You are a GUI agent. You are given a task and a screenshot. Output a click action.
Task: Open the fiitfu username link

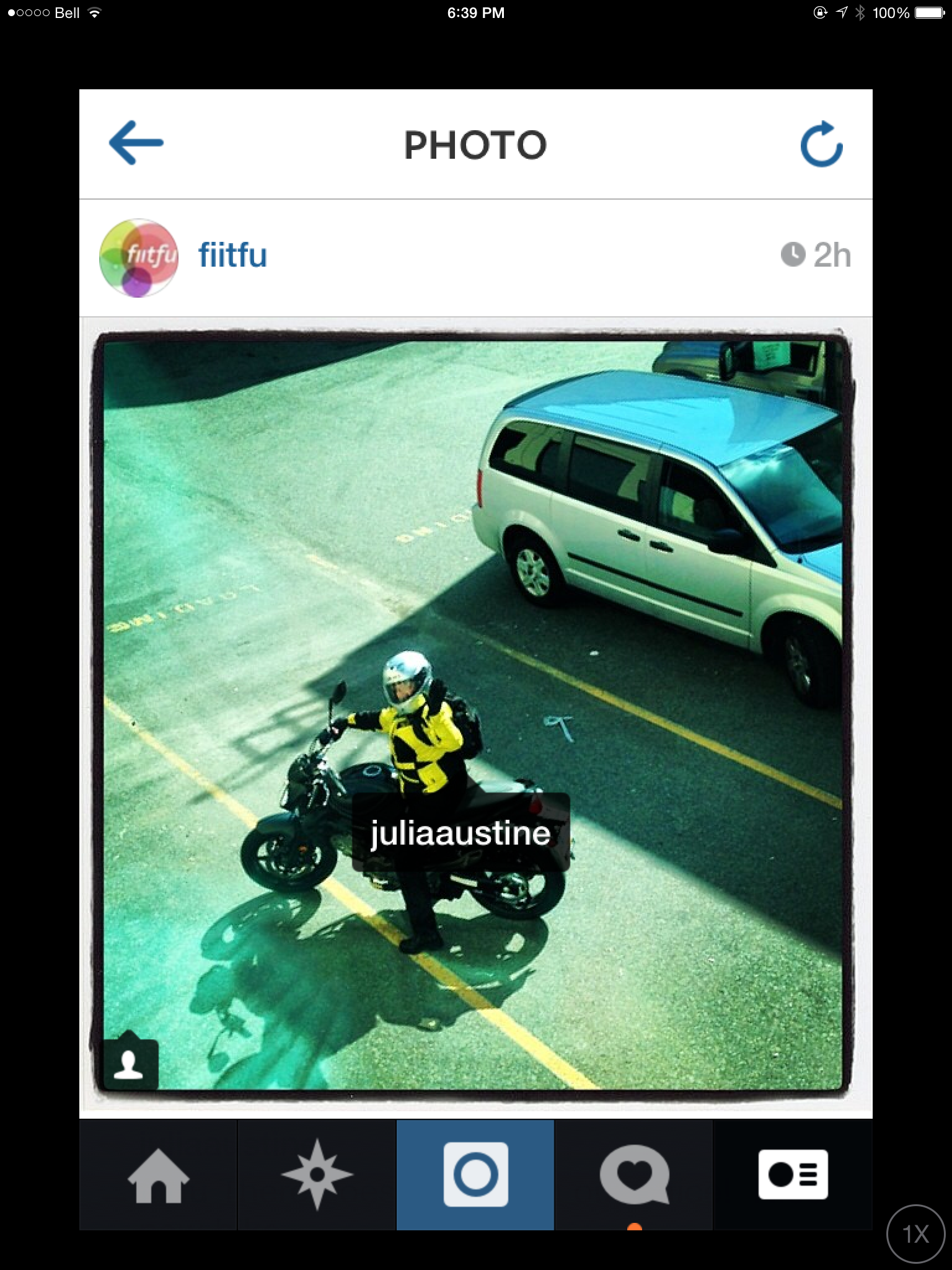(232, 255)
